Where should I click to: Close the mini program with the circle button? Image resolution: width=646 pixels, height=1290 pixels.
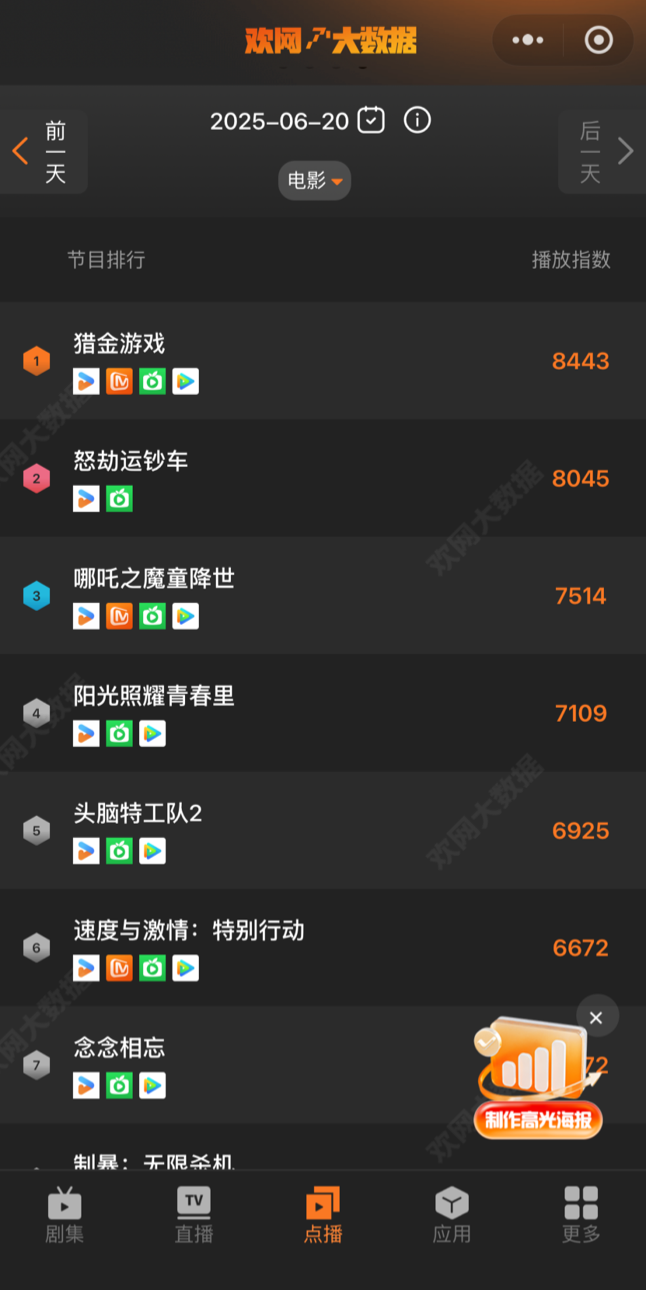coord(598,40)
